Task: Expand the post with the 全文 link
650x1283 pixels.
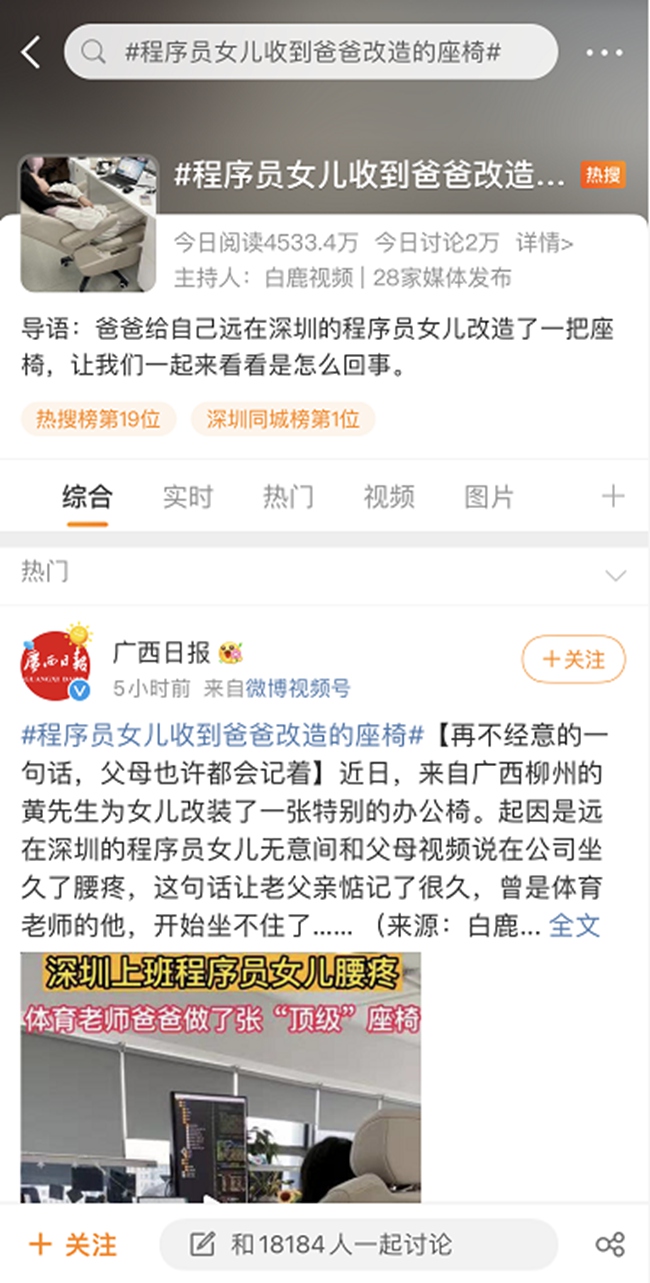Action: pos(575,926)
